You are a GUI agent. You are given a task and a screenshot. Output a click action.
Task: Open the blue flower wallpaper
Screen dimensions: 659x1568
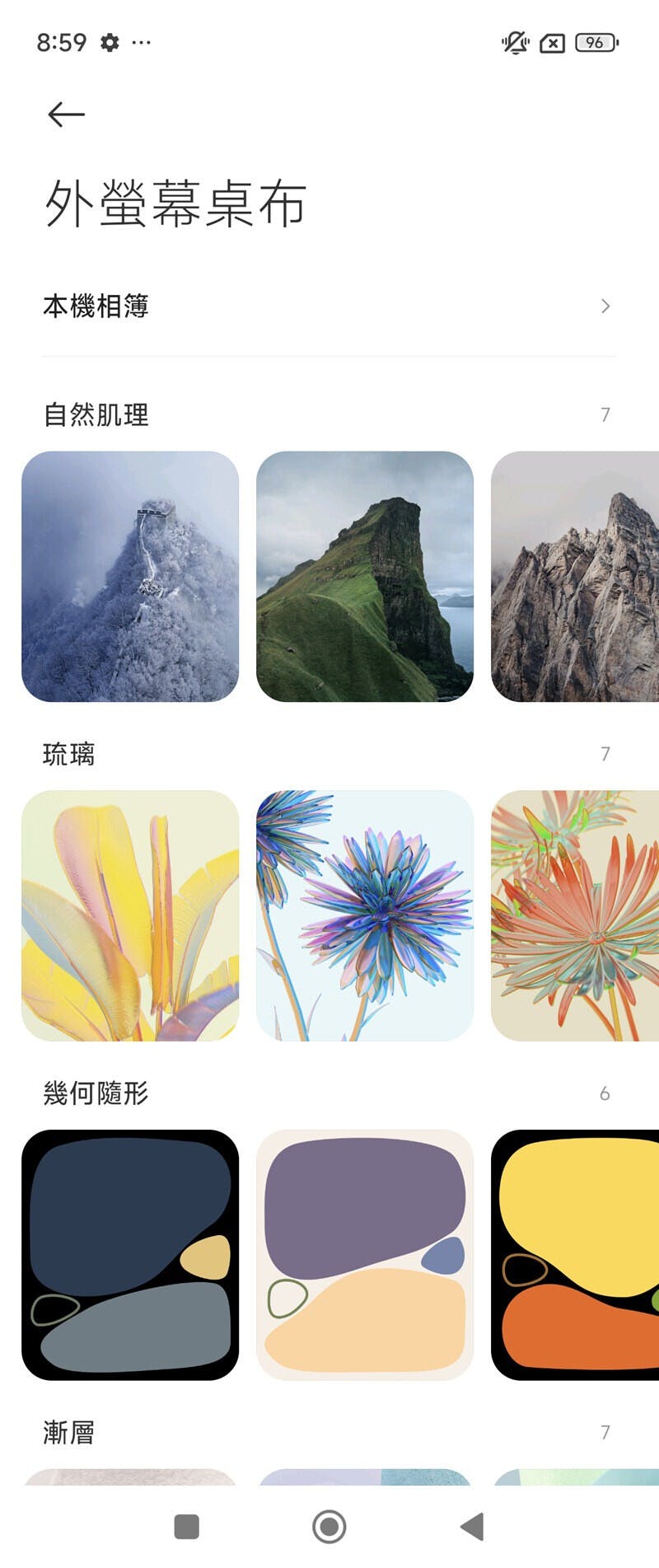(x=365, y=915)
